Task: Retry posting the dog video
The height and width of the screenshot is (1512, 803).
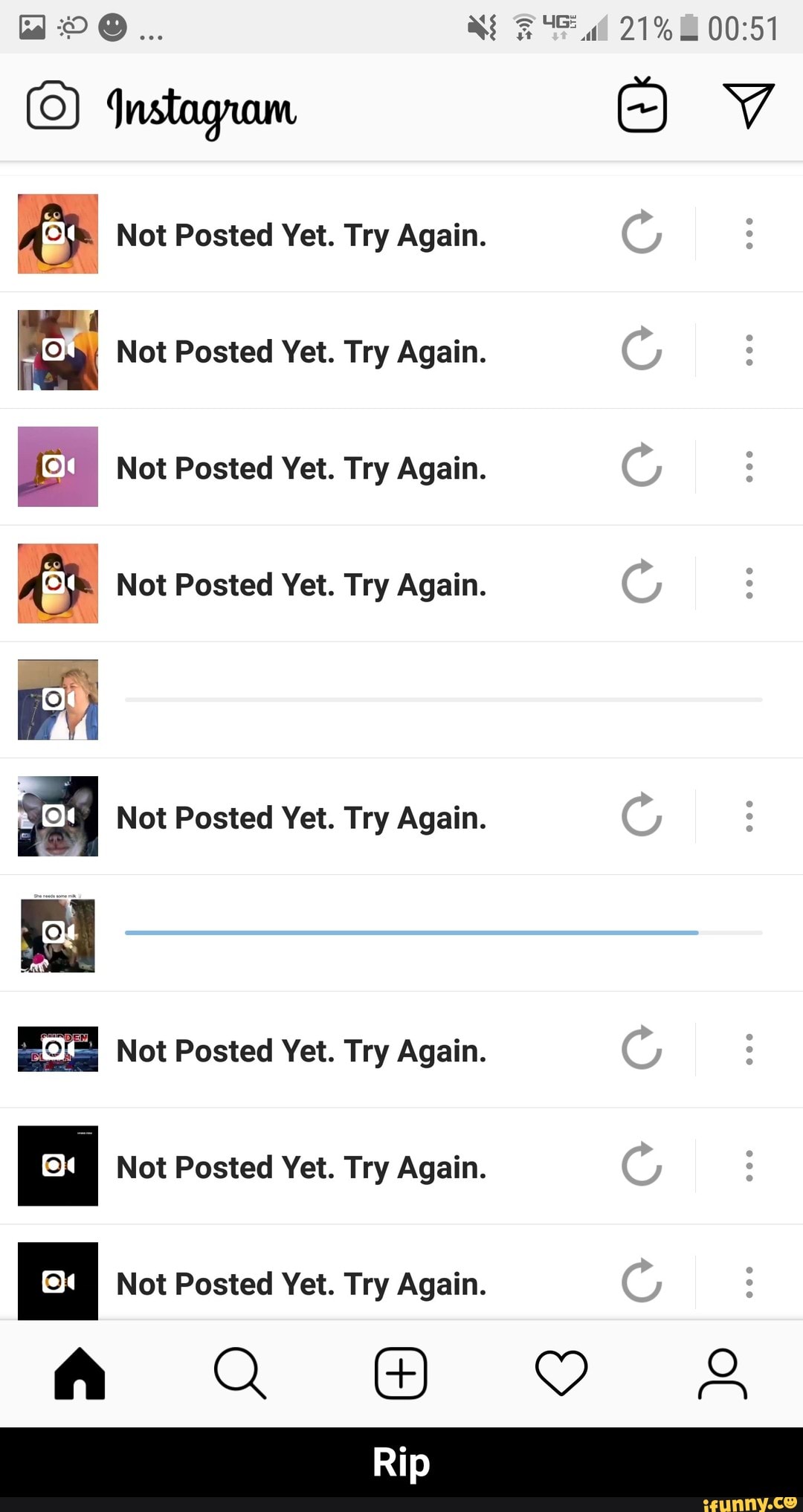Action: coord(642,815)
